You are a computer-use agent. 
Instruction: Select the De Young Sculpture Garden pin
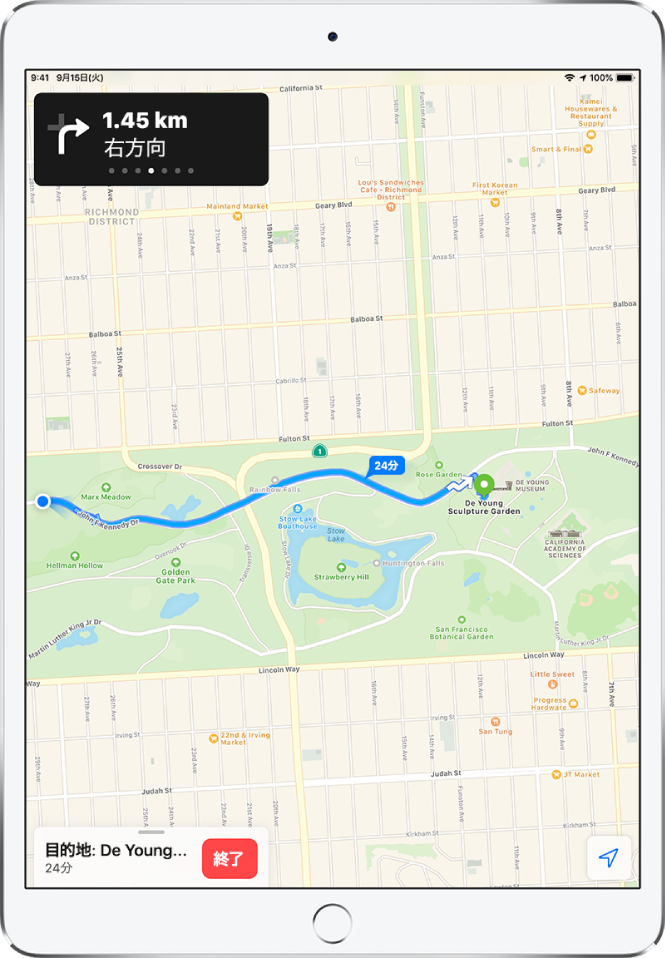485,486
